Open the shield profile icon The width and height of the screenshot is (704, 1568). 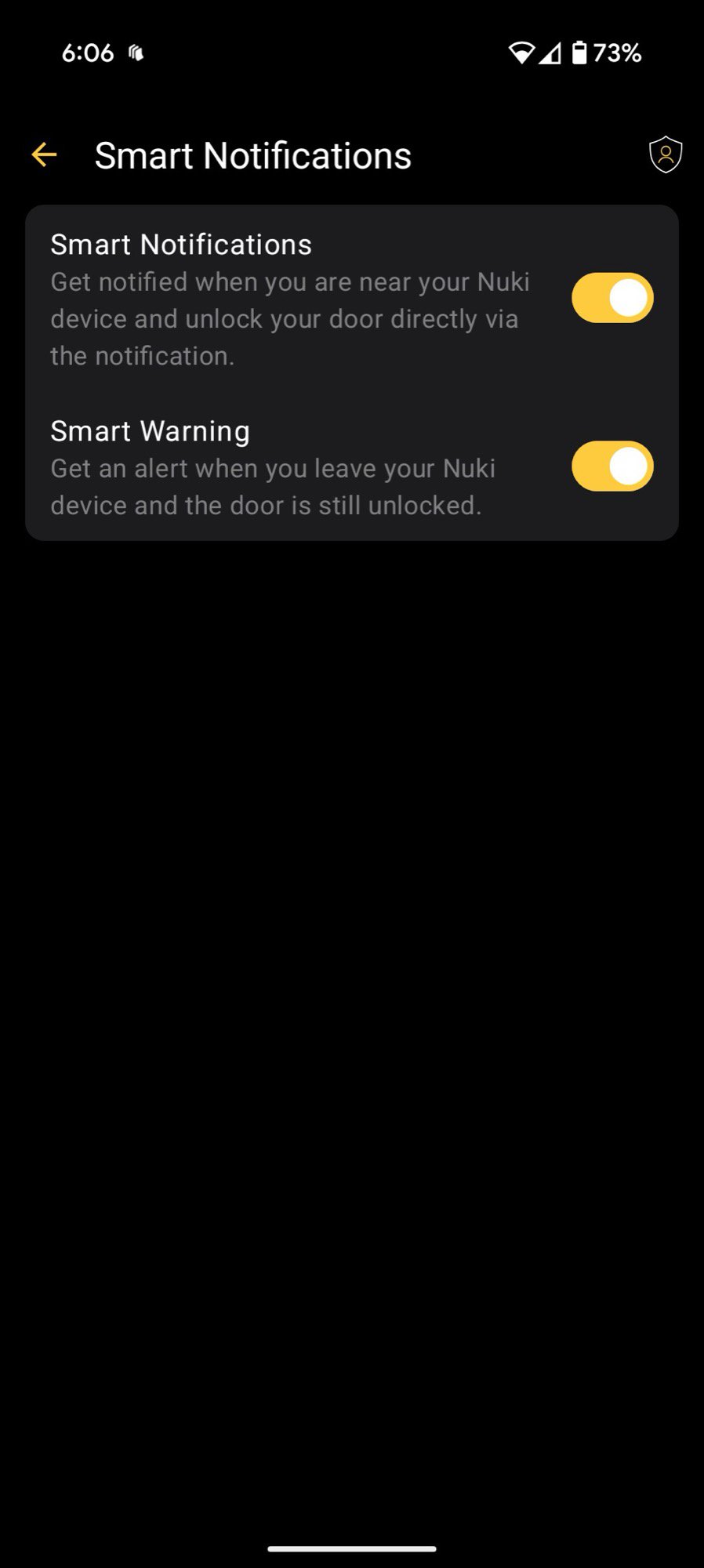tap(665, 154)
